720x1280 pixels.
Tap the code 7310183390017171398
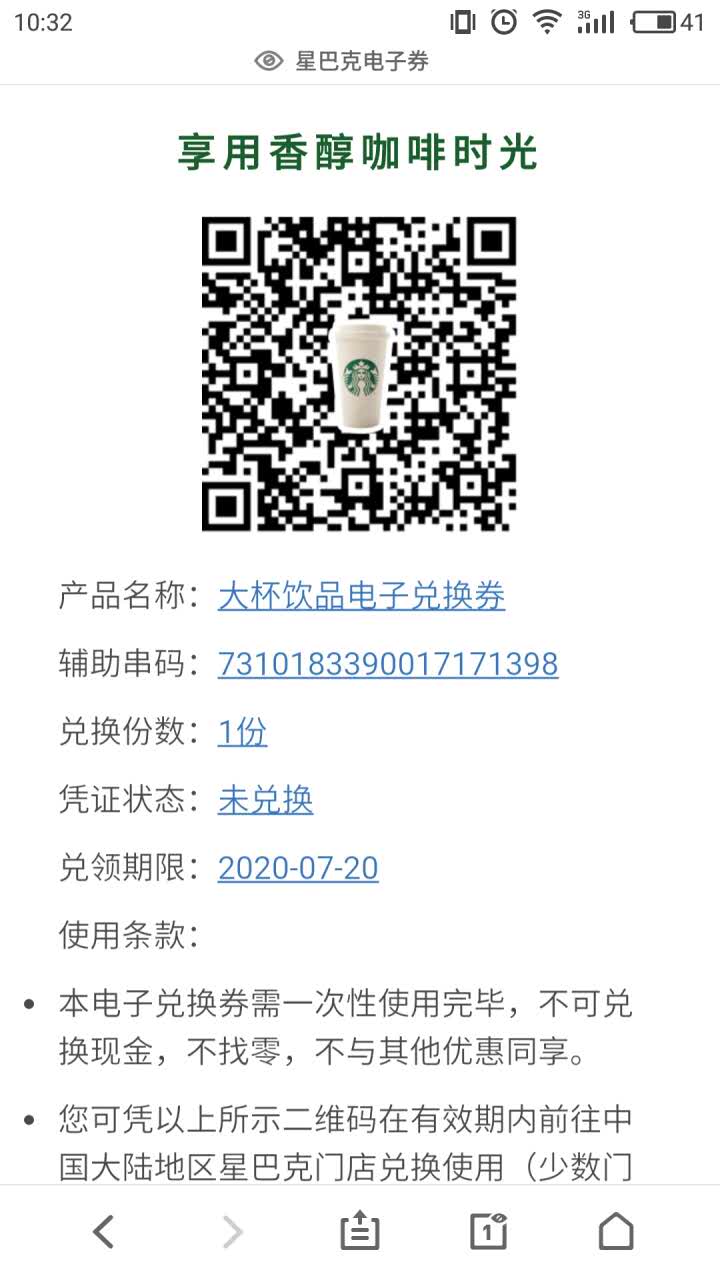click(388, 664)
